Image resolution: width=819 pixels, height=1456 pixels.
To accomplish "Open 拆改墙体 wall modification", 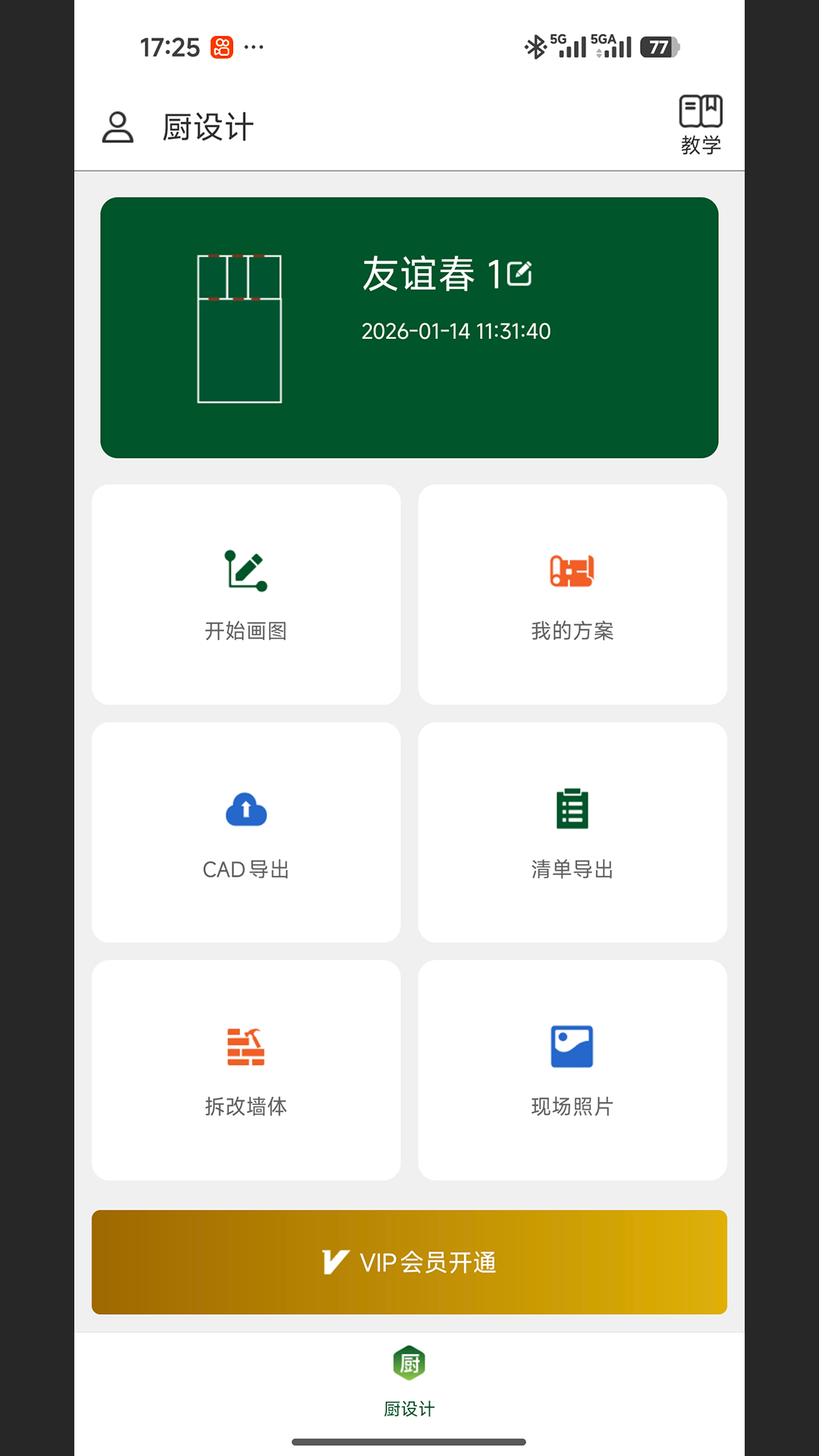I will (x=246, y=1069).
